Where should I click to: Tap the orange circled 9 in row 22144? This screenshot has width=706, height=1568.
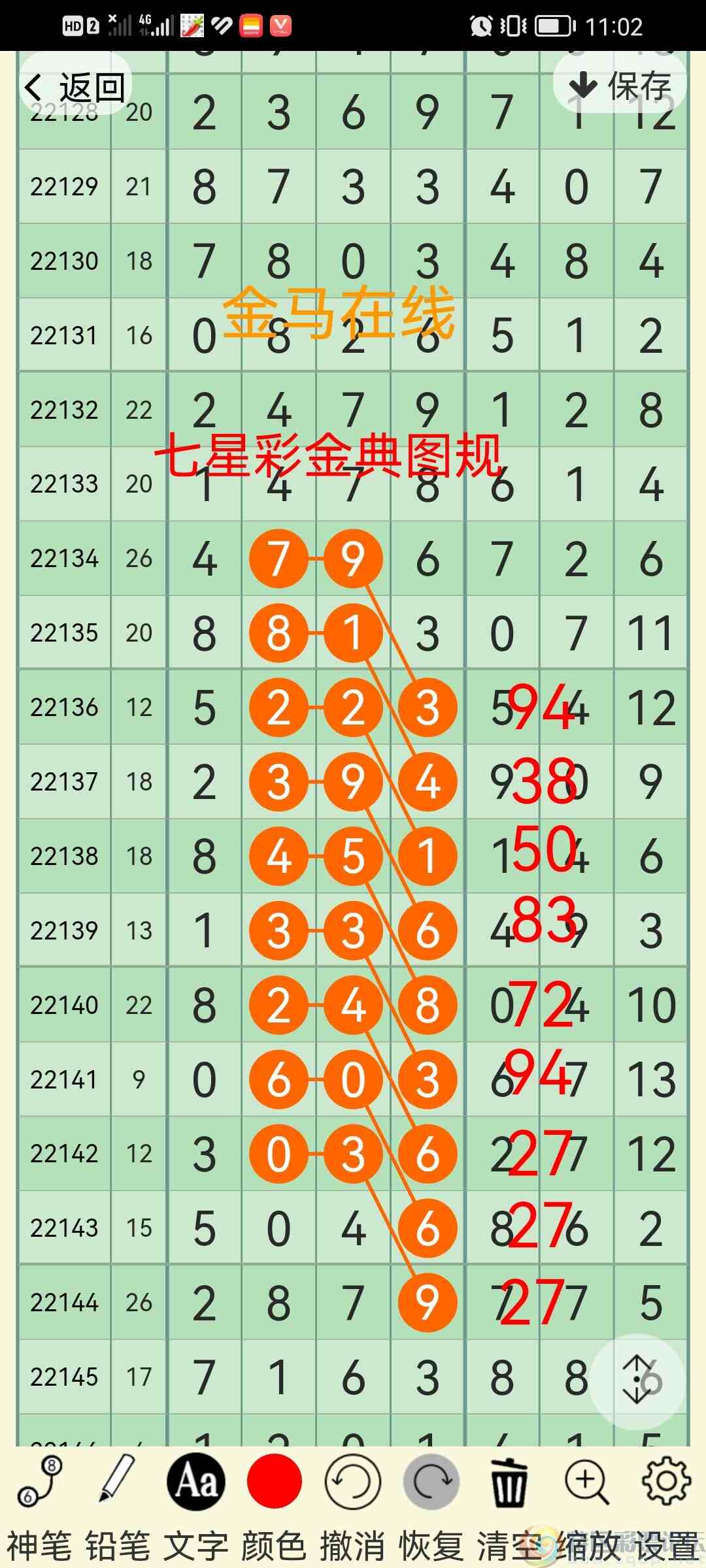click(x=427, y=1302)
